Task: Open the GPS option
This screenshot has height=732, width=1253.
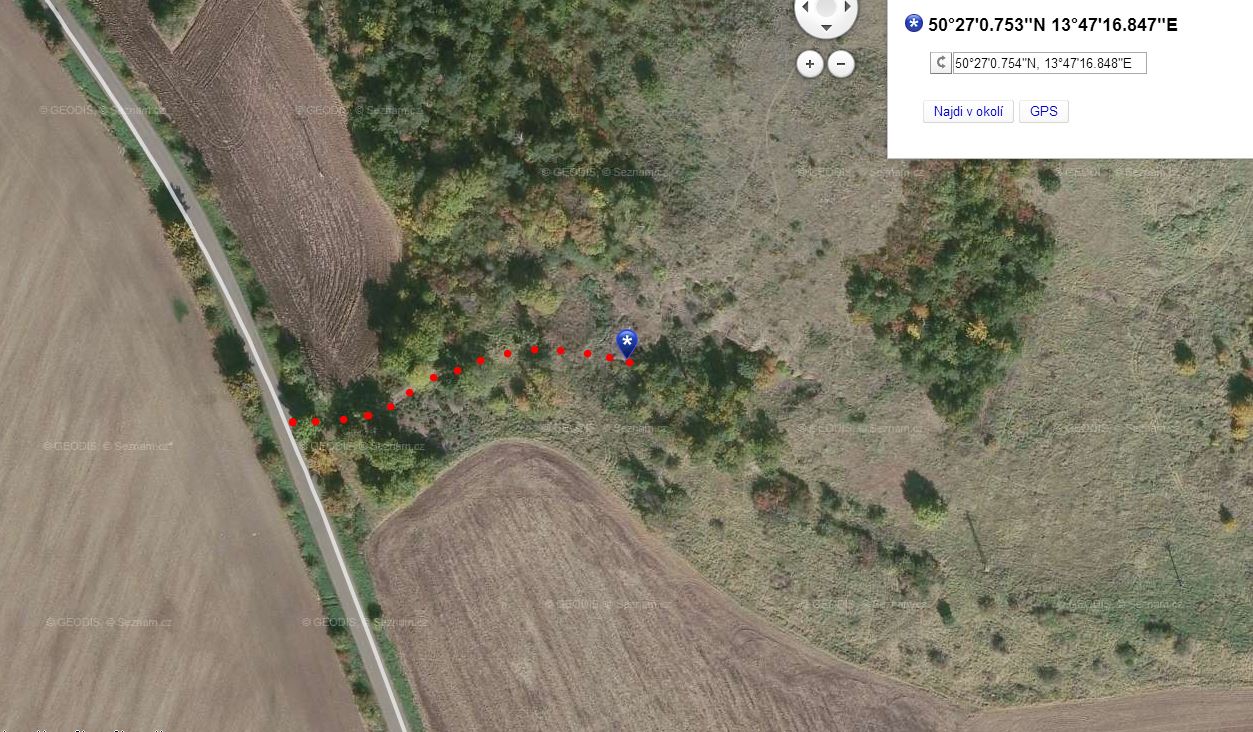Action: click(x=1043, y=111)
